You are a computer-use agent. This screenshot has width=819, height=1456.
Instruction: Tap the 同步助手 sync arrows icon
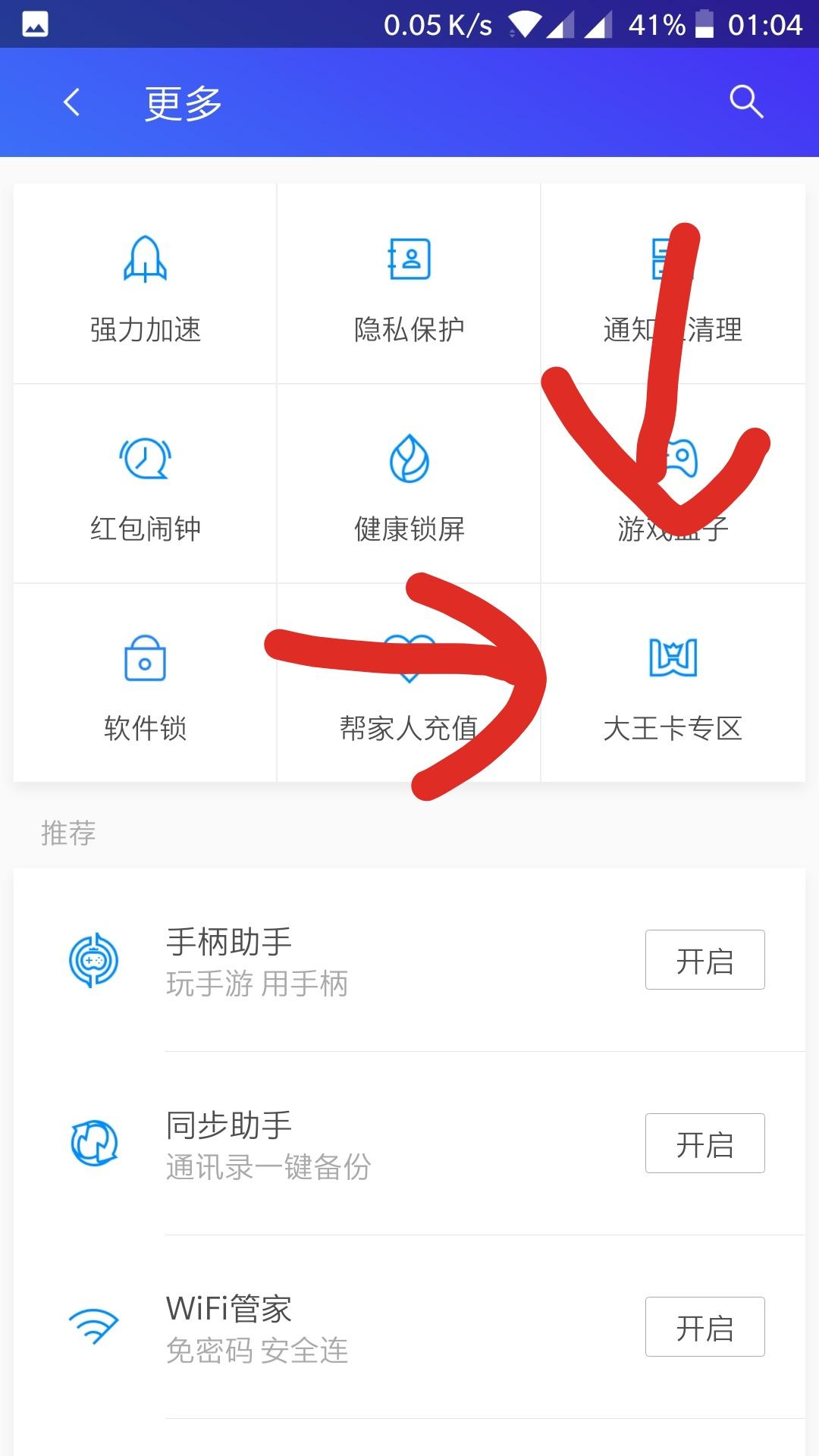94,1144
